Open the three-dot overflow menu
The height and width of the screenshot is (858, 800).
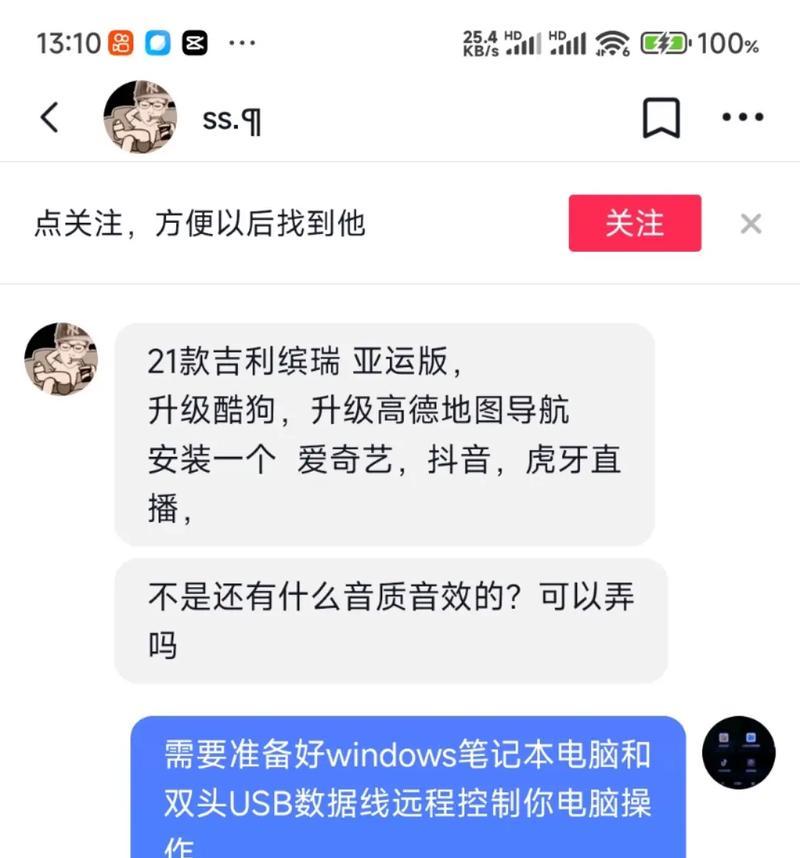[x=743, y=118]
